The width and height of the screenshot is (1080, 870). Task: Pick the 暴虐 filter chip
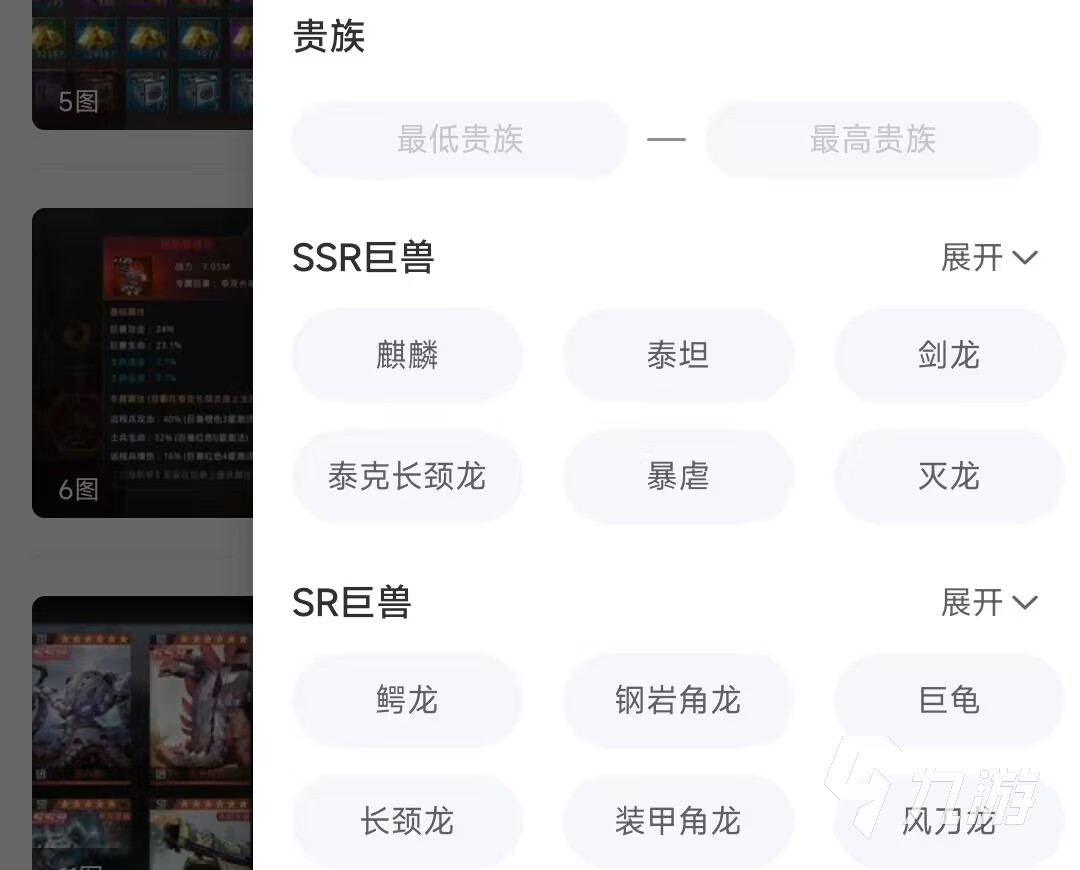(x=678, y=477)
